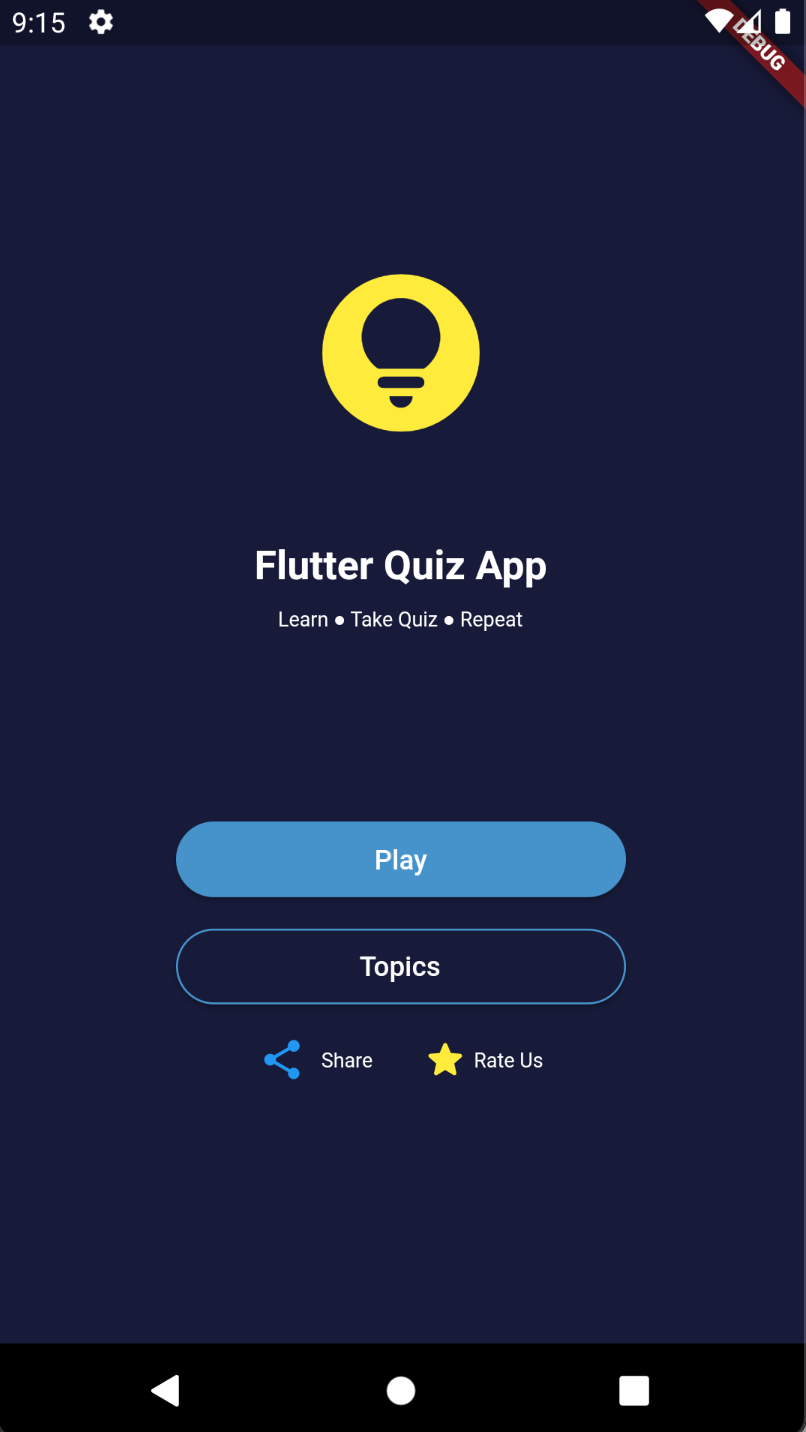Screen dimensions: 806x1432
Task: Tap the back navigation arrow
Action: coord(166,1389)
